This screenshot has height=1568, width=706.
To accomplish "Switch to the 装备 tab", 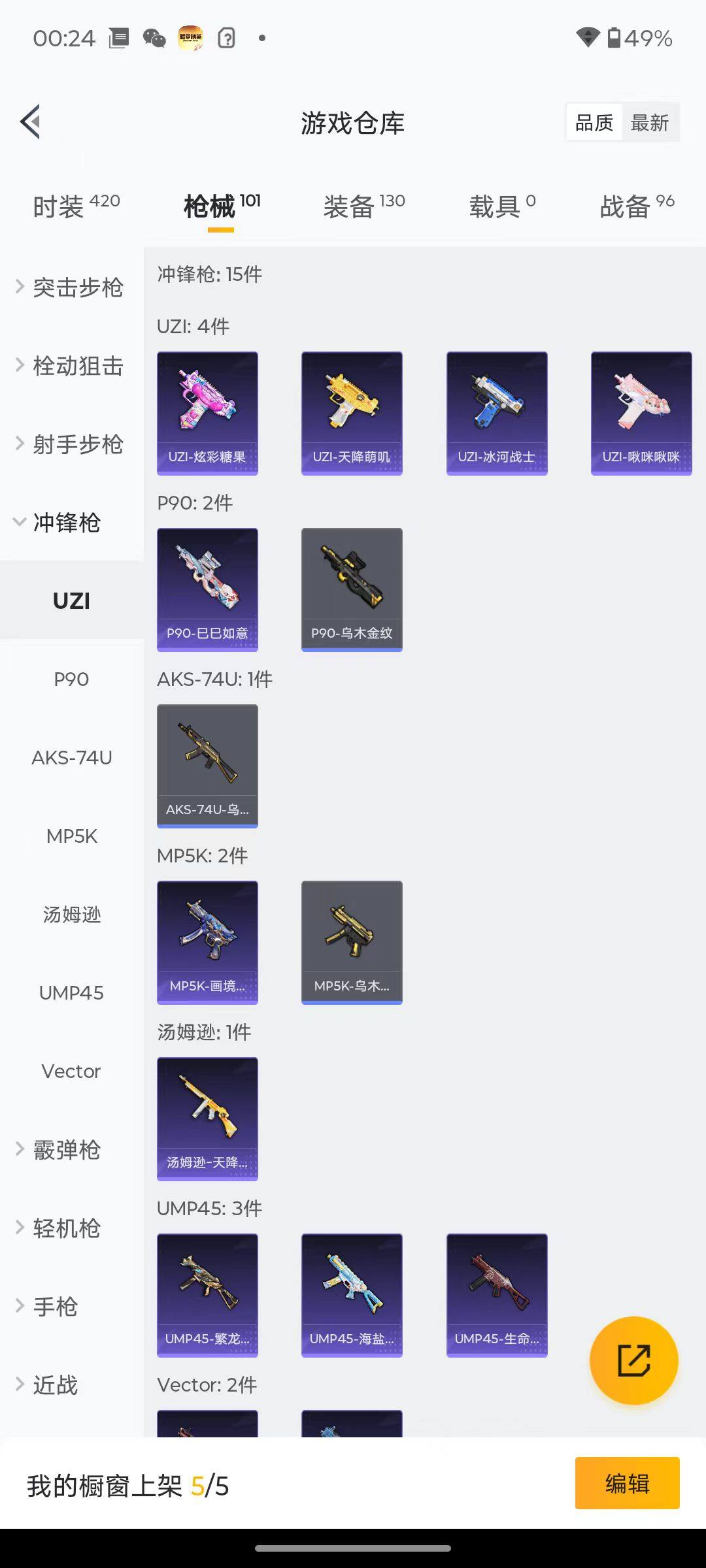I will (x=363, y=206).
